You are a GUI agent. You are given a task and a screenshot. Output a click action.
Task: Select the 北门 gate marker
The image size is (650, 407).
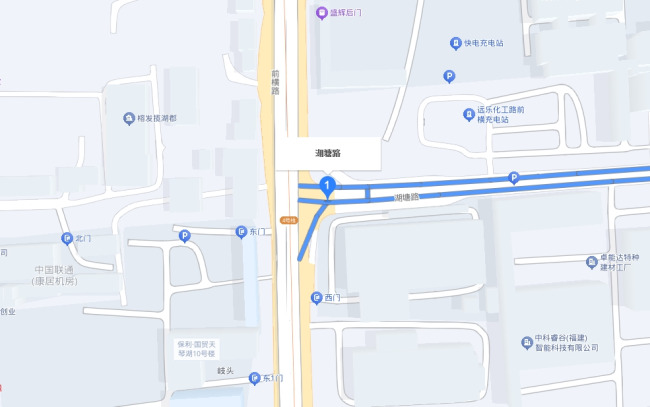67,239
